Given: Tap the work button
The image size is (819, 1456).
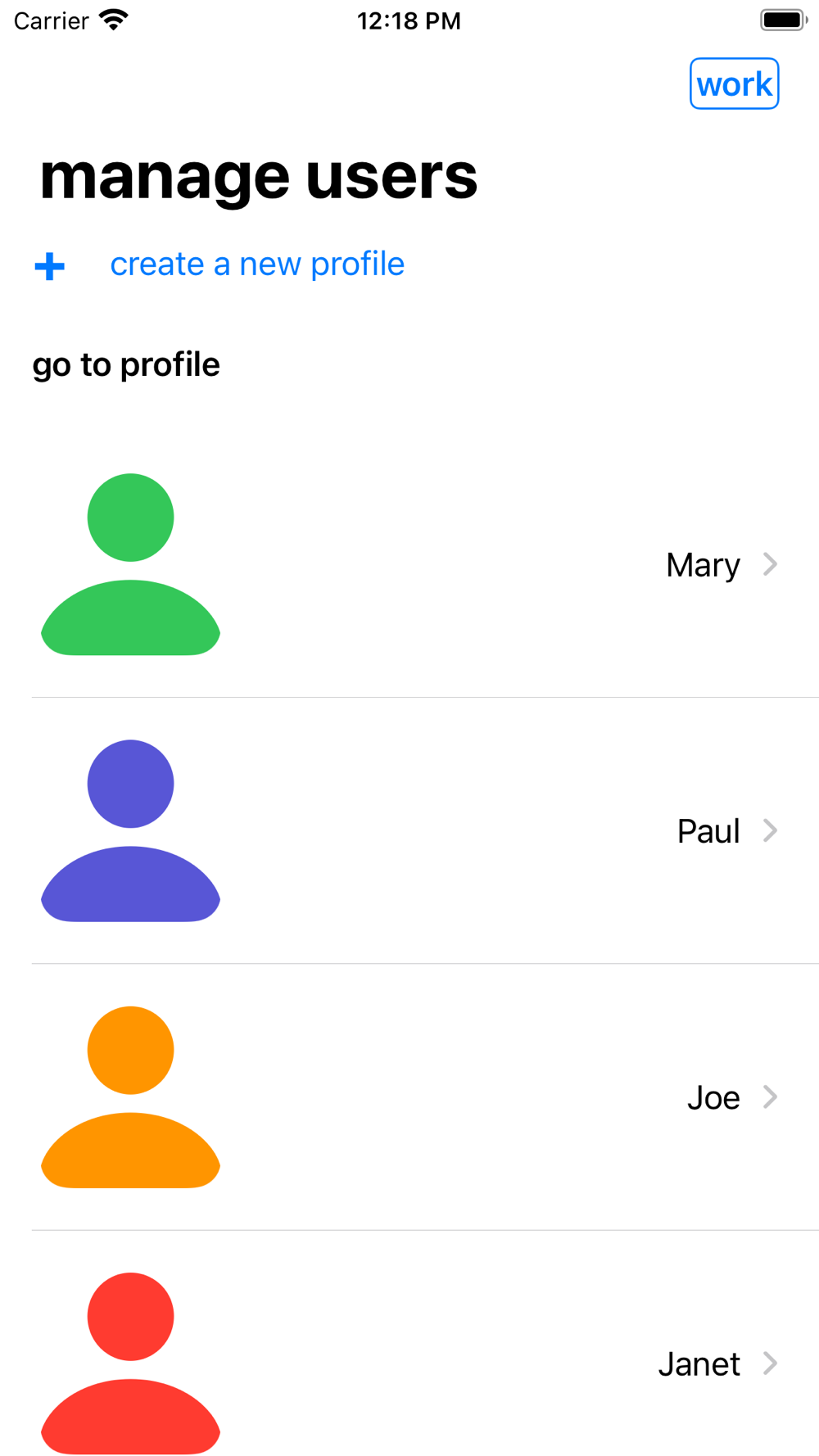Looking at the screenshot, I should click(734, 84).
